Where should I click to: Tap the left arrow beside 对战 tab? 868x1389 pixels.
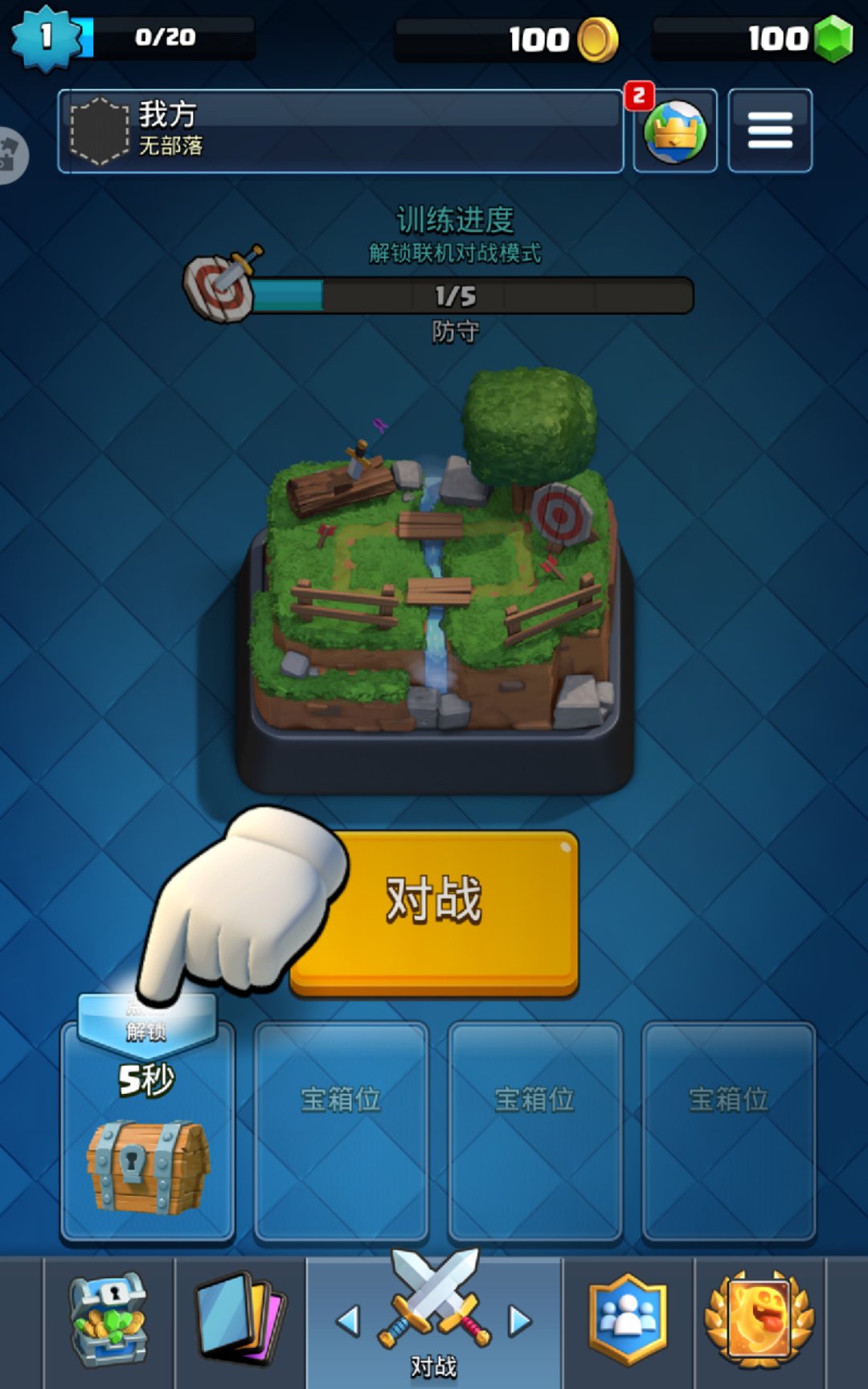348,1321
